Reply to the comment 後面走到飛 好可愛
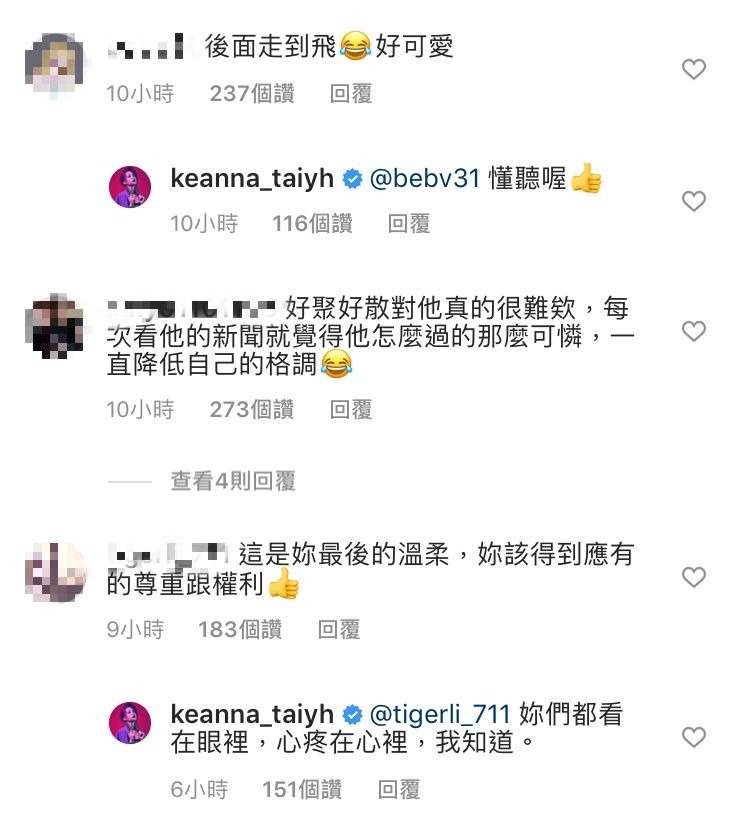Viewport: 750px width, 836px height. point(350,94)
